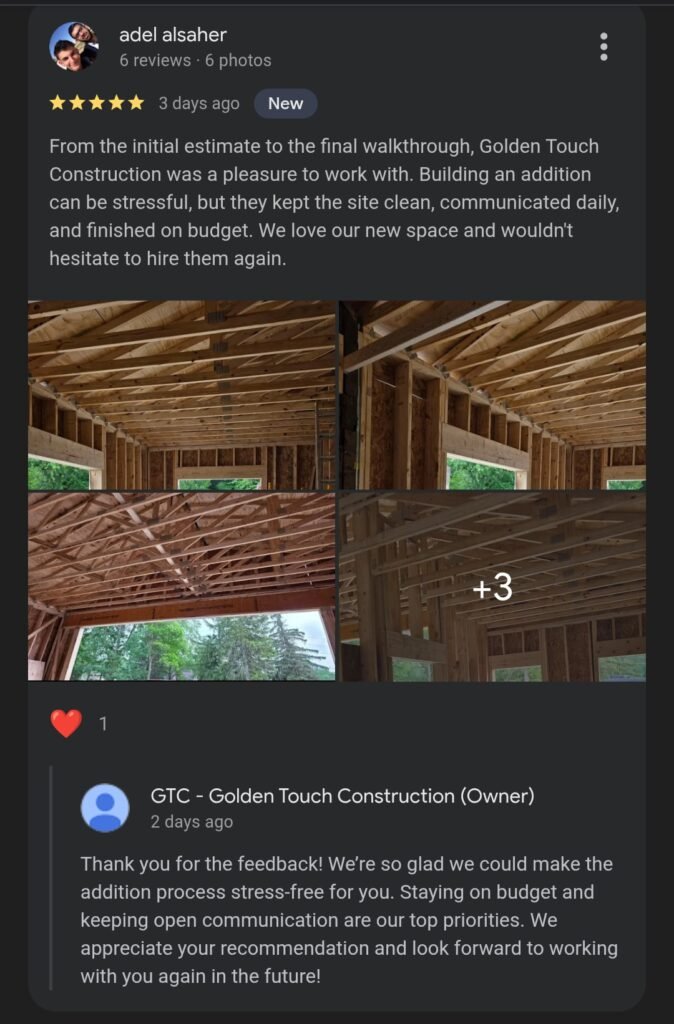Tap the heart icon under the review

click(x=66, y=723)
